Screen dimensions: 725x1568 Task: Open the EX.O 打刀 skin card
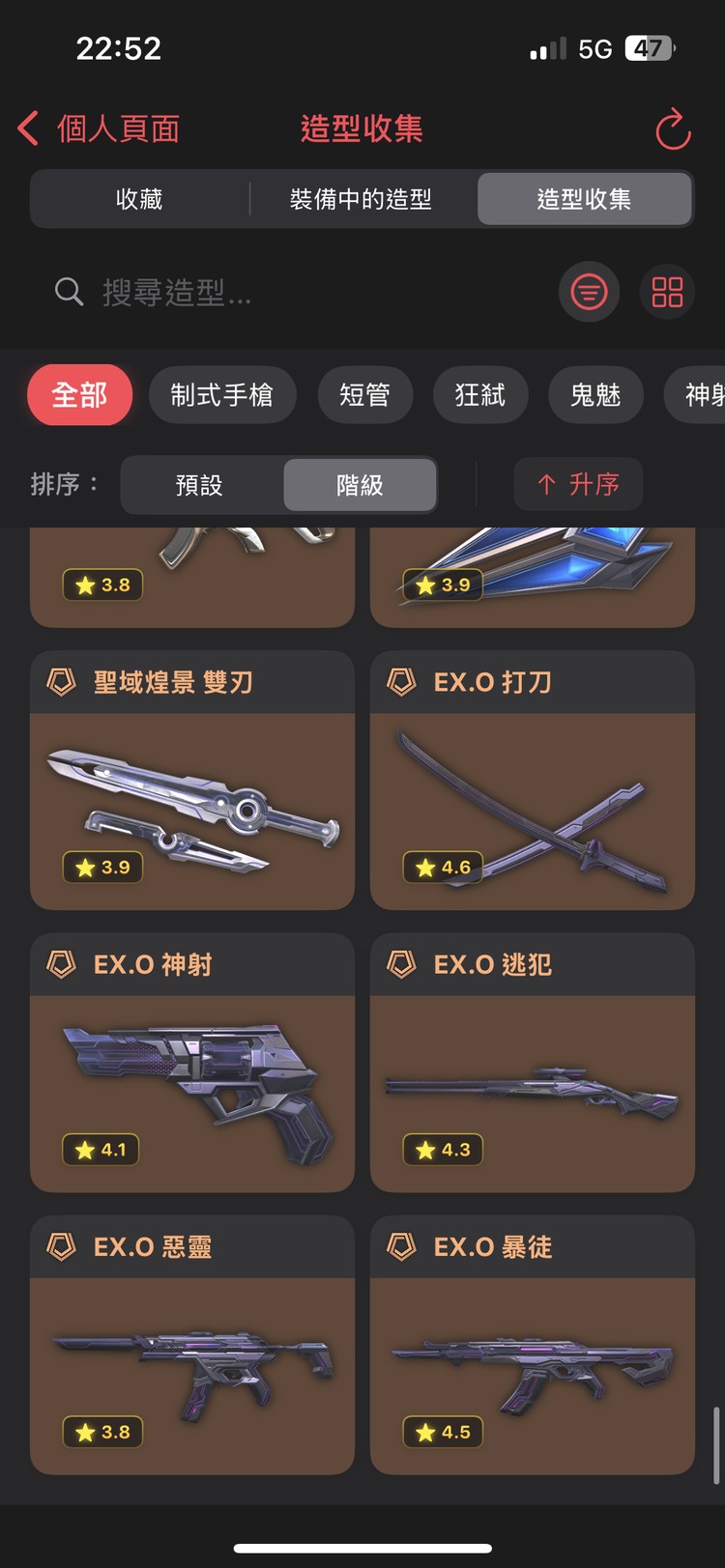(x=532, y=781)
